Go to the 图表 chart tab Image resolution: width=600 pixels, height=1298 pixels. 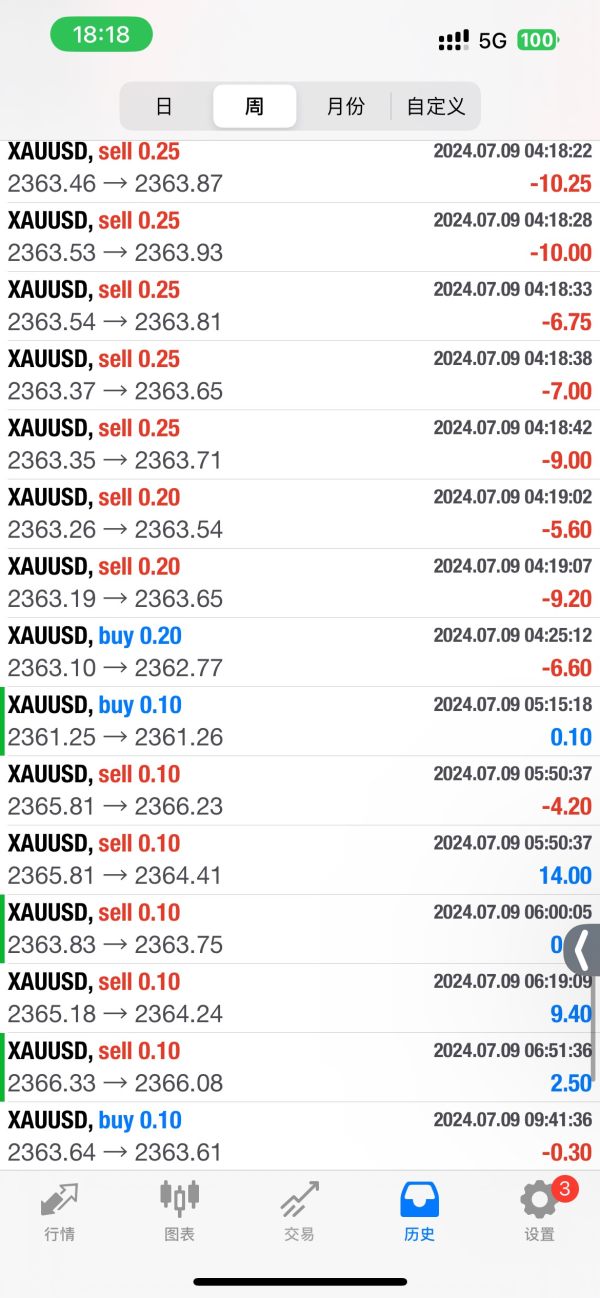click(x=180, y=1210)
